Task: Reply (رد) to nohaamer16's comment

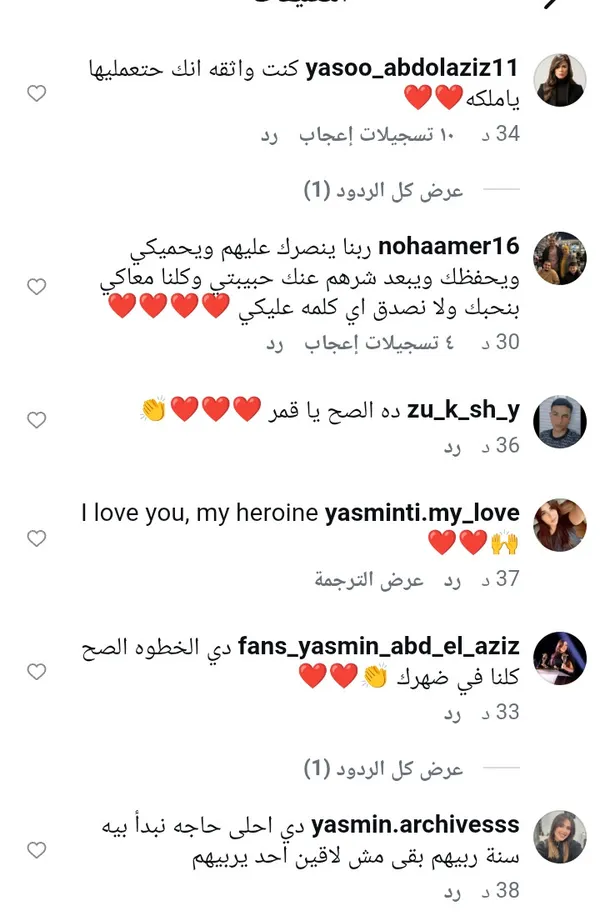Action: pos(274,342)
